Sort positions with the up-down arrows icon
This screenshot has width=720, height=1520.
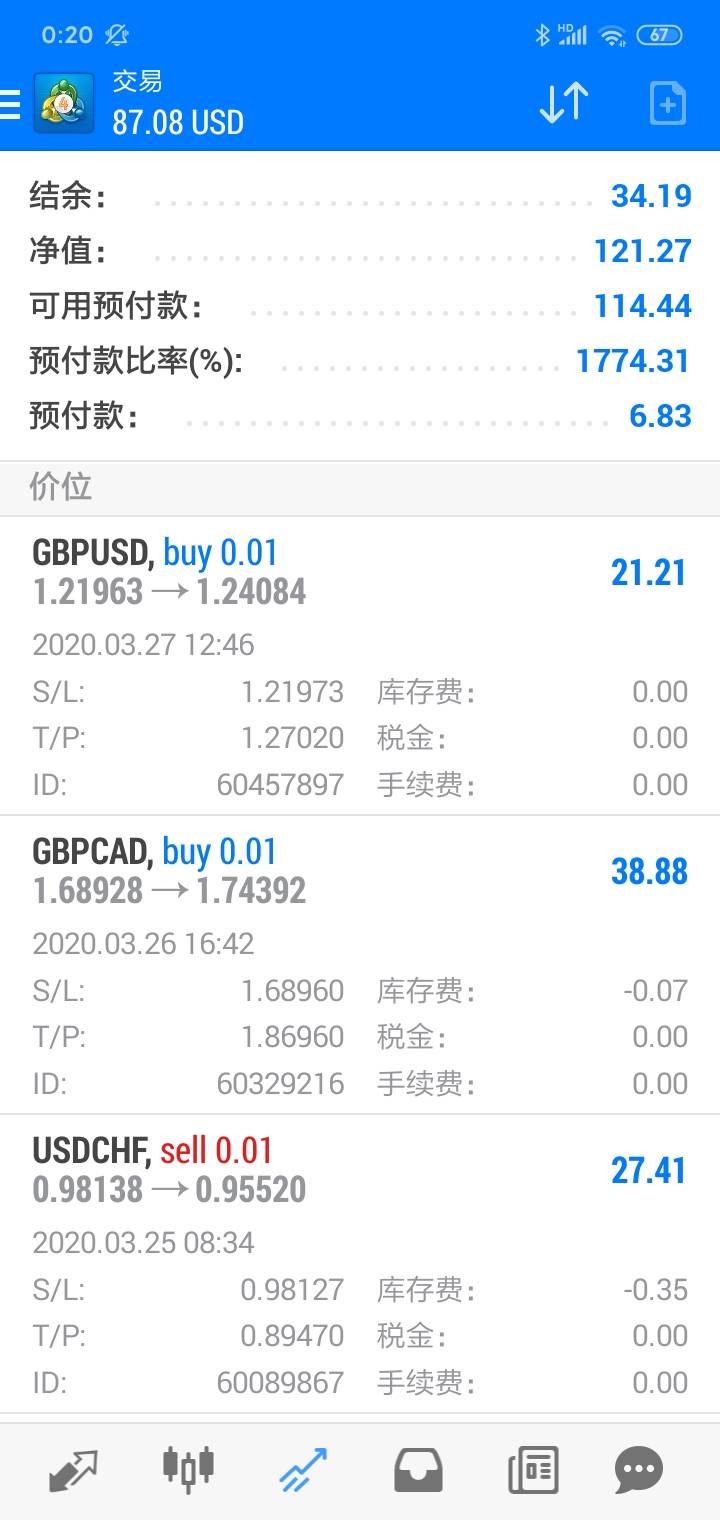coord(563,104)
